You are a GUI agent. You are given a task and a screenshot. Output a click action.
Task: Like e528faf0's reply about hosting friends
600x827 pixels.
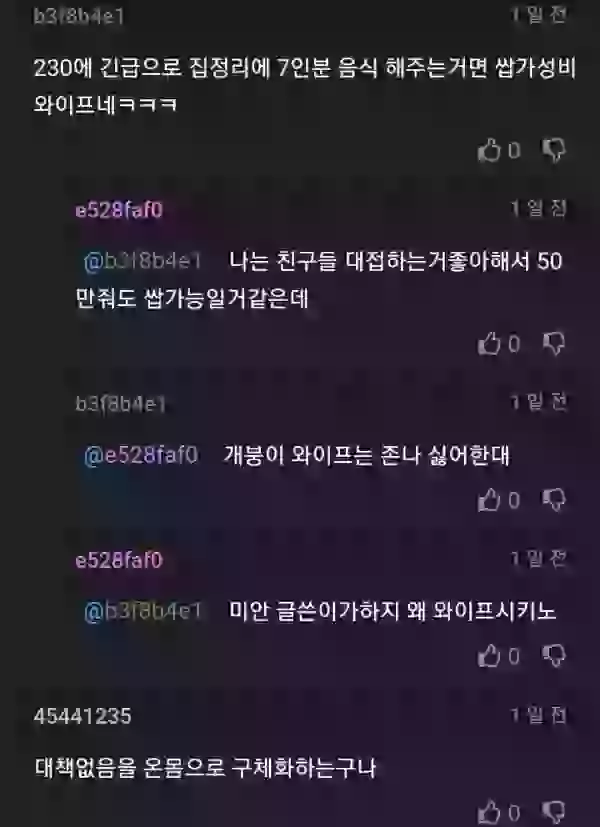pyautogui.click(x=490, y=343)
